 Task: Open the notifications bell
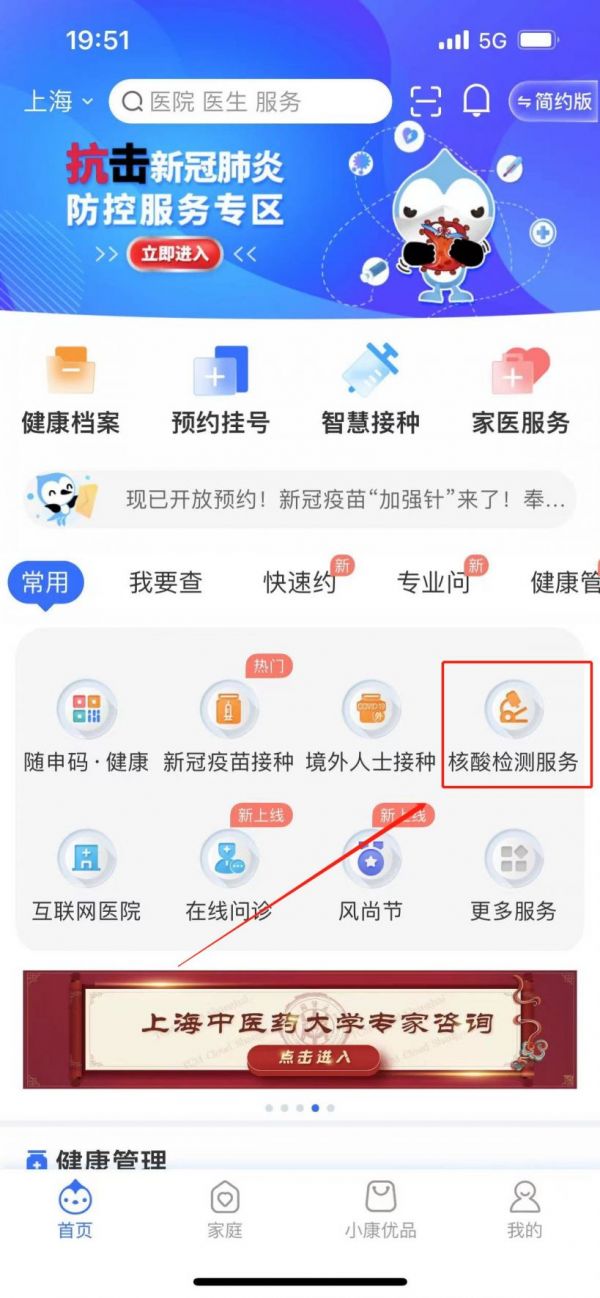pos(477,101)
